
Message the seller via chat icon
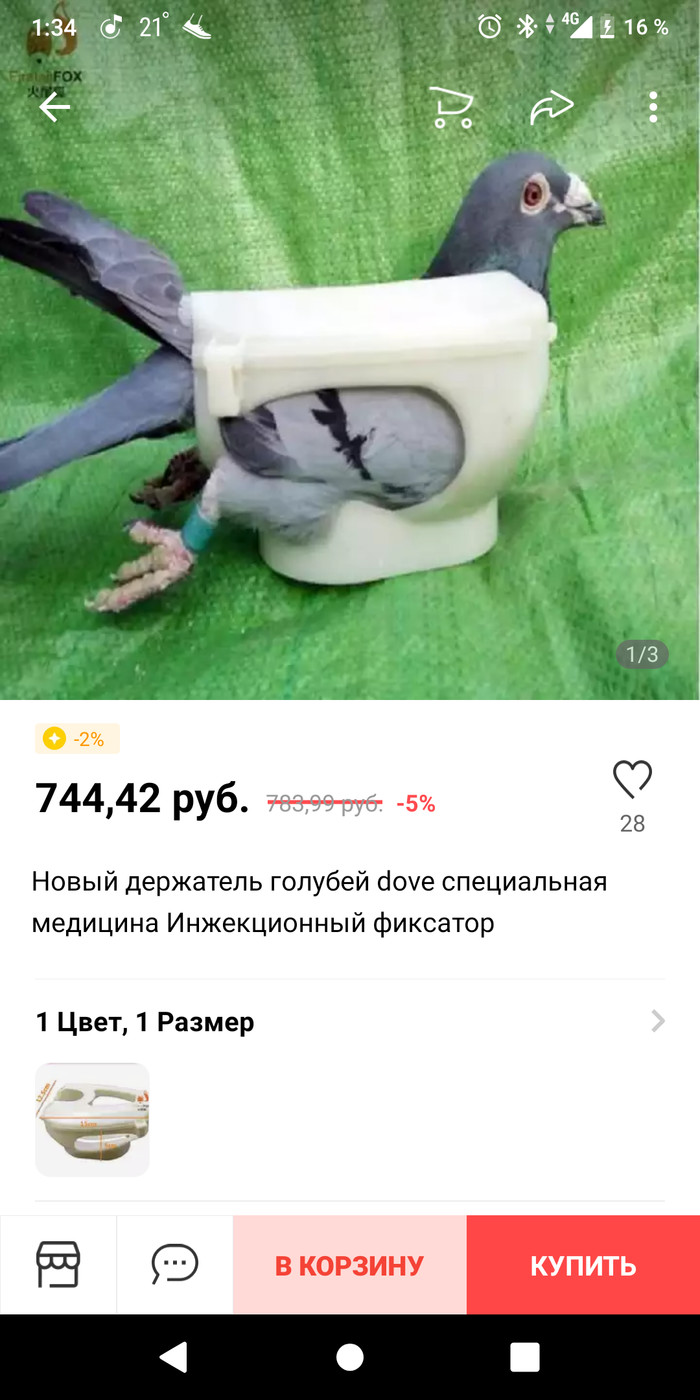(x=175, y=1265)
